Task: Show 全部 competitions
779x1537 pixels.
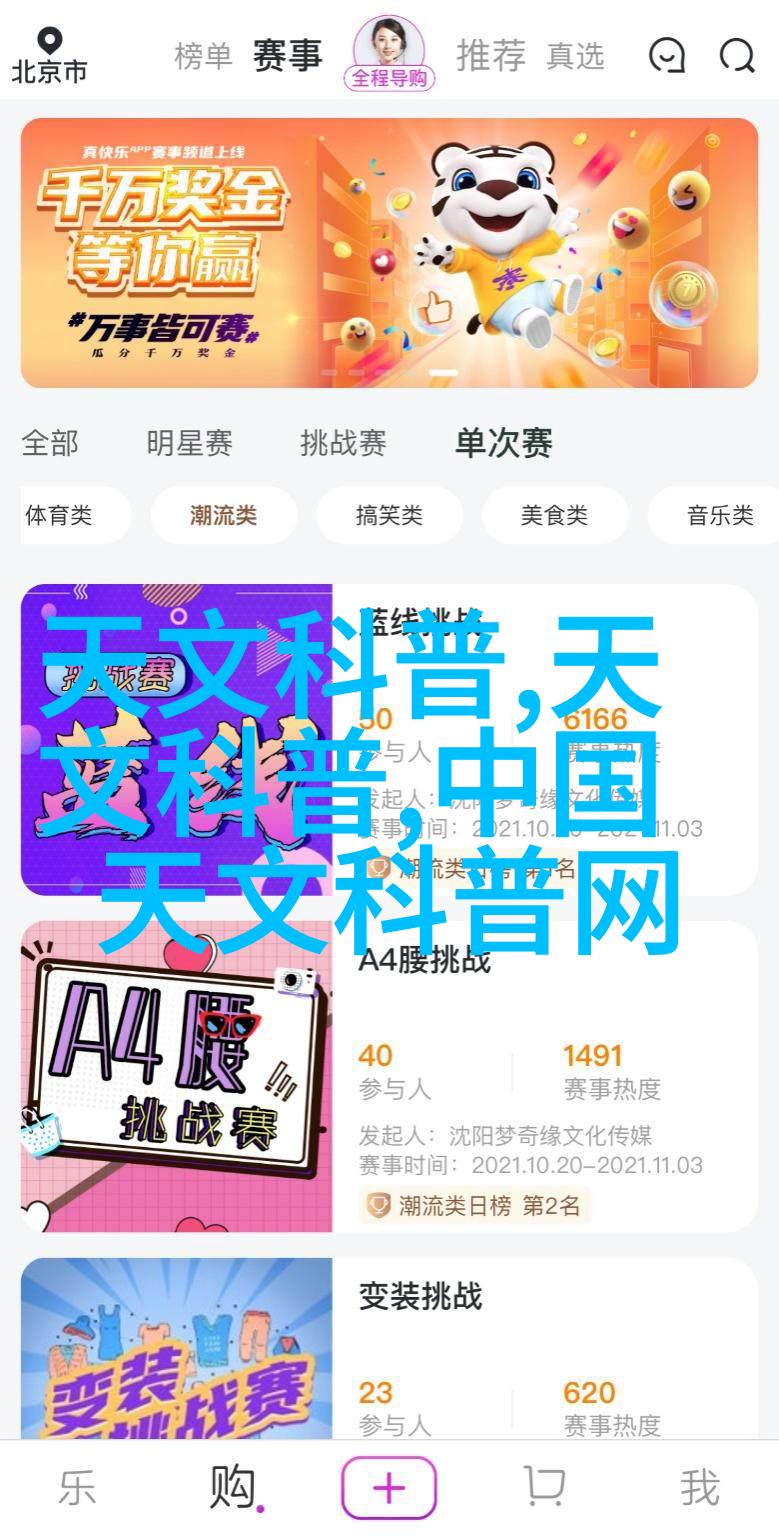Action: pyautogui.click(x=50, y=443)
